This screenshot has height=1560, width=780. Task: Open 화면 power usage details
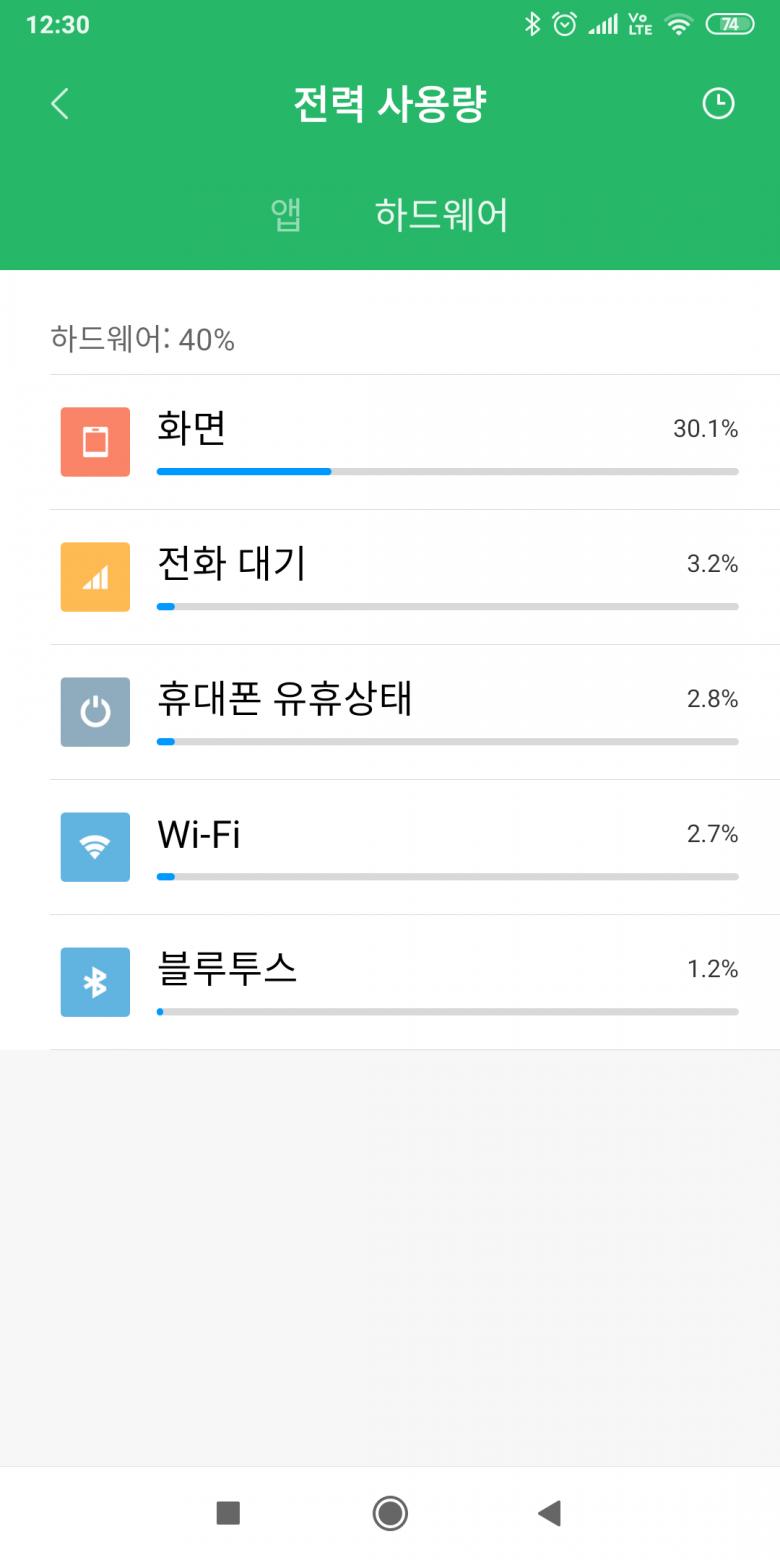pyautogui.click(x=400, y=442)
